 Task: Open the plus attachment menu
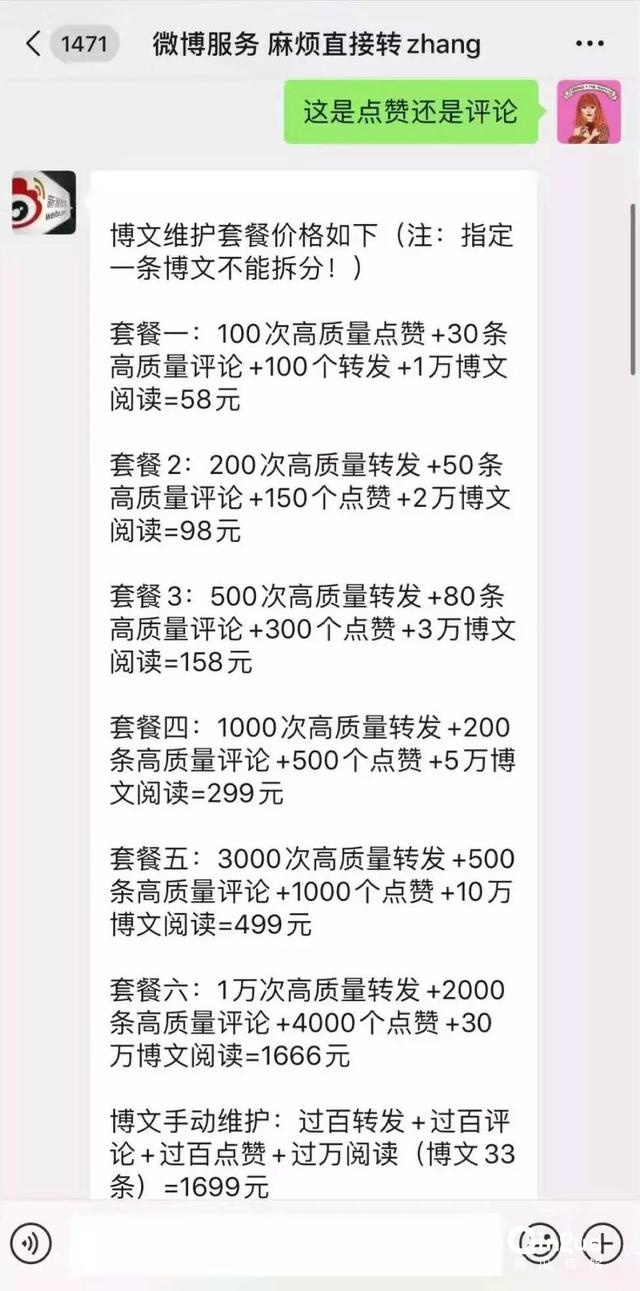coord(602,1243)
